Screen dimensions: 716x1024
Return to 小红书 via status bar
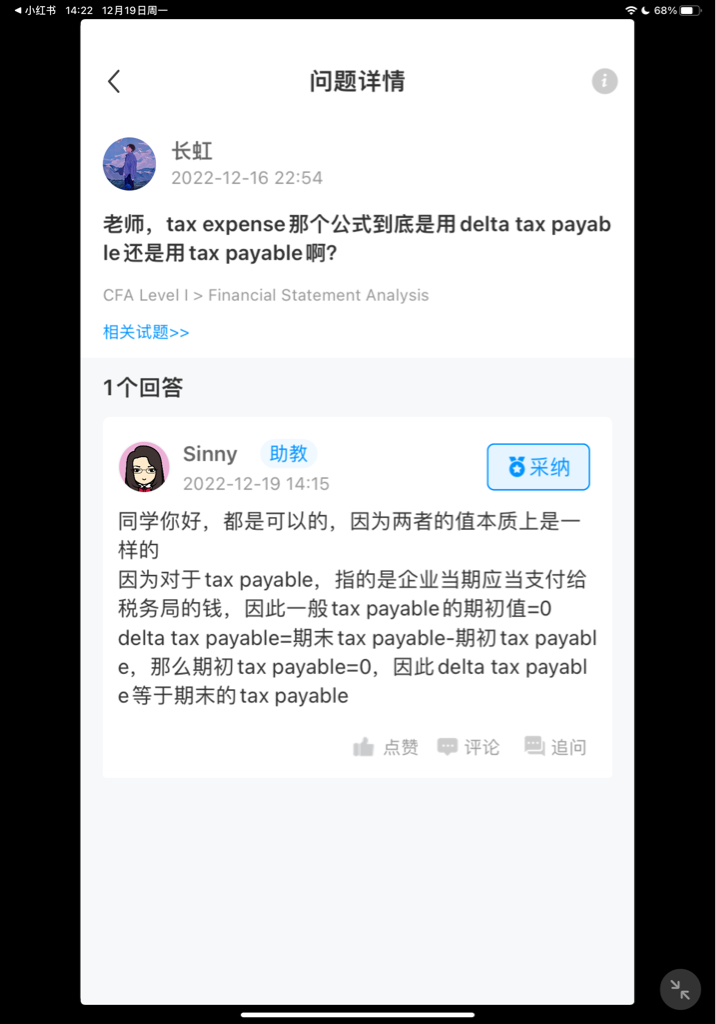tap(35, 10)
